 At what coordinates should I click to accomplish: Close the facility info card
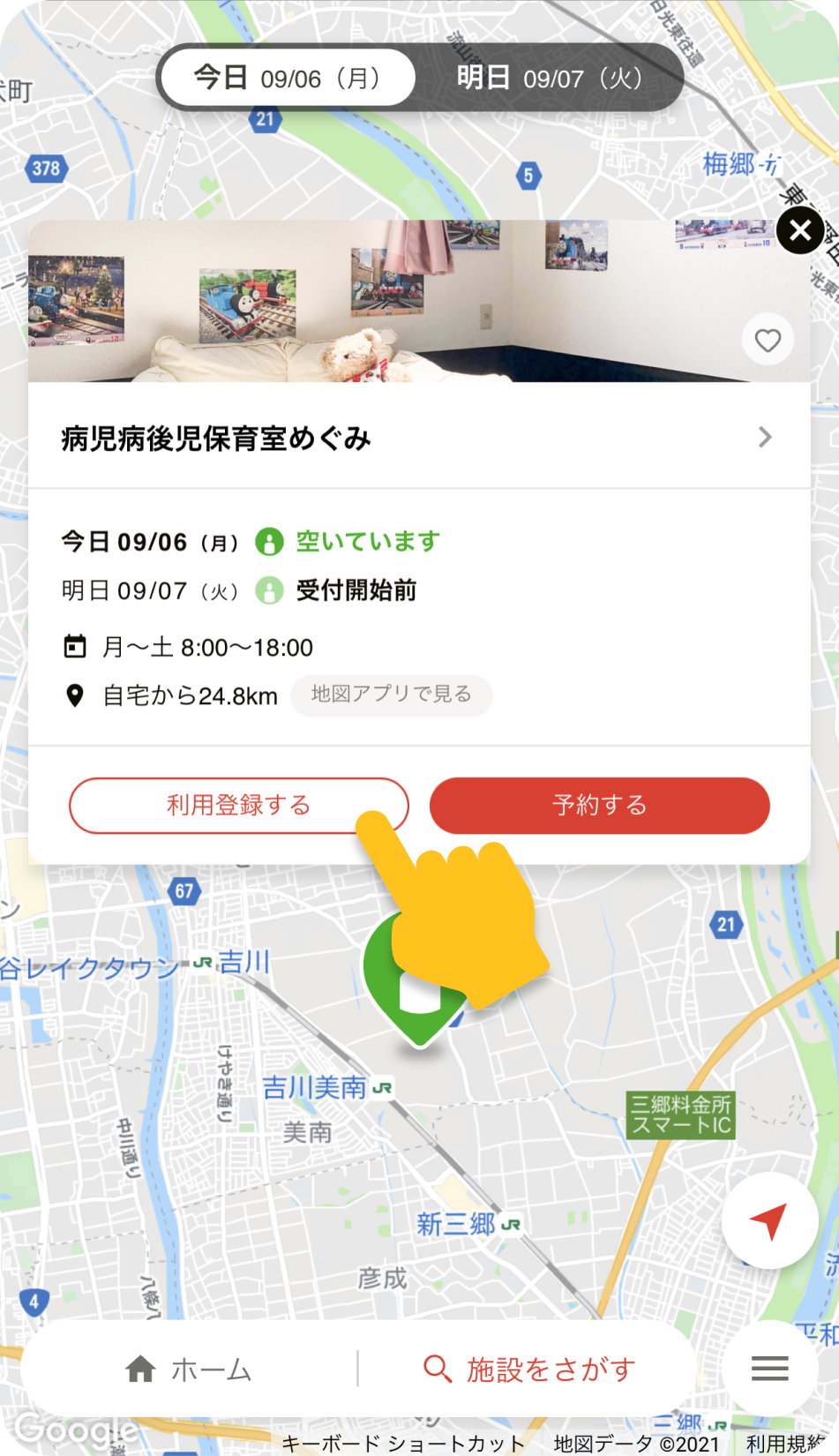coord(800,231)
